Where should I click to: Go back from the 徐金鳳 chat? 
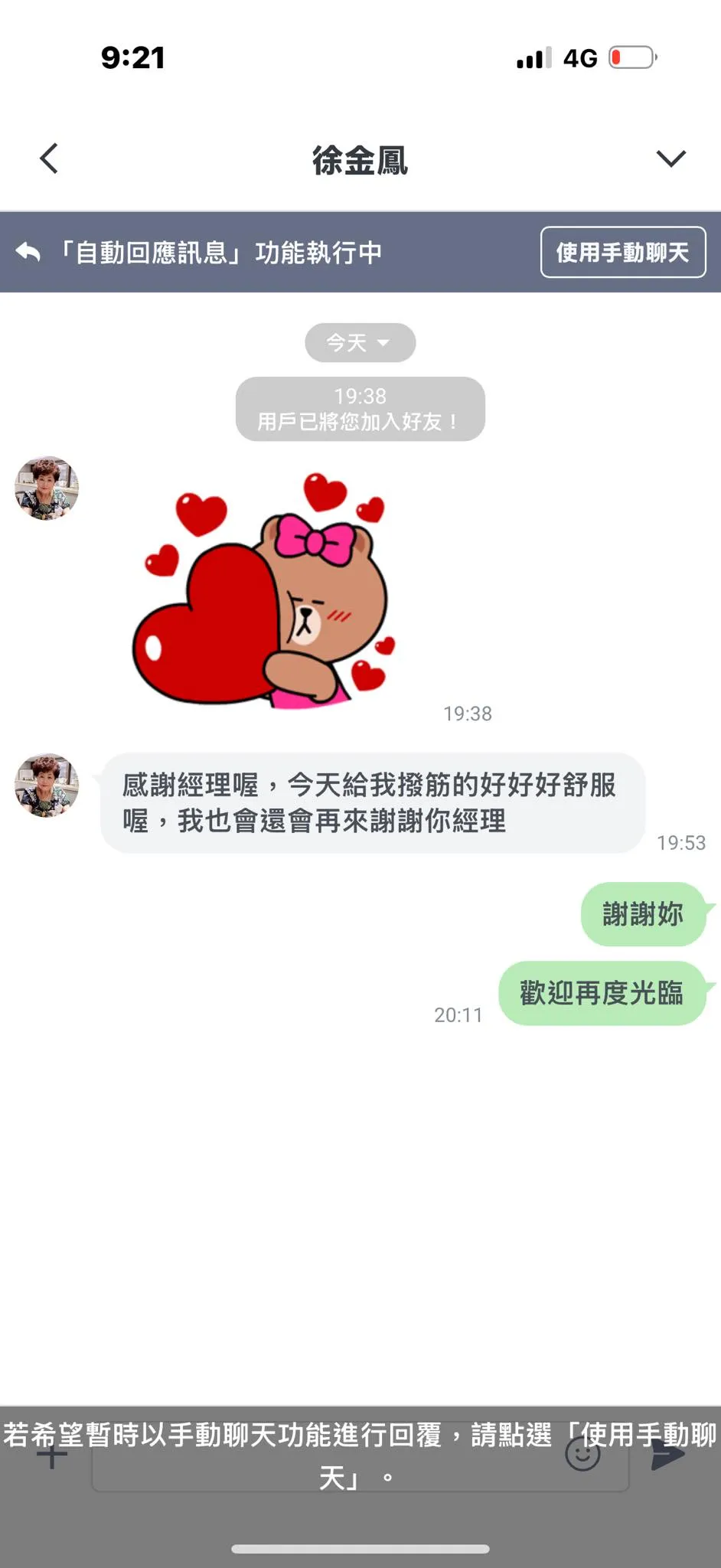click(49, 158)
